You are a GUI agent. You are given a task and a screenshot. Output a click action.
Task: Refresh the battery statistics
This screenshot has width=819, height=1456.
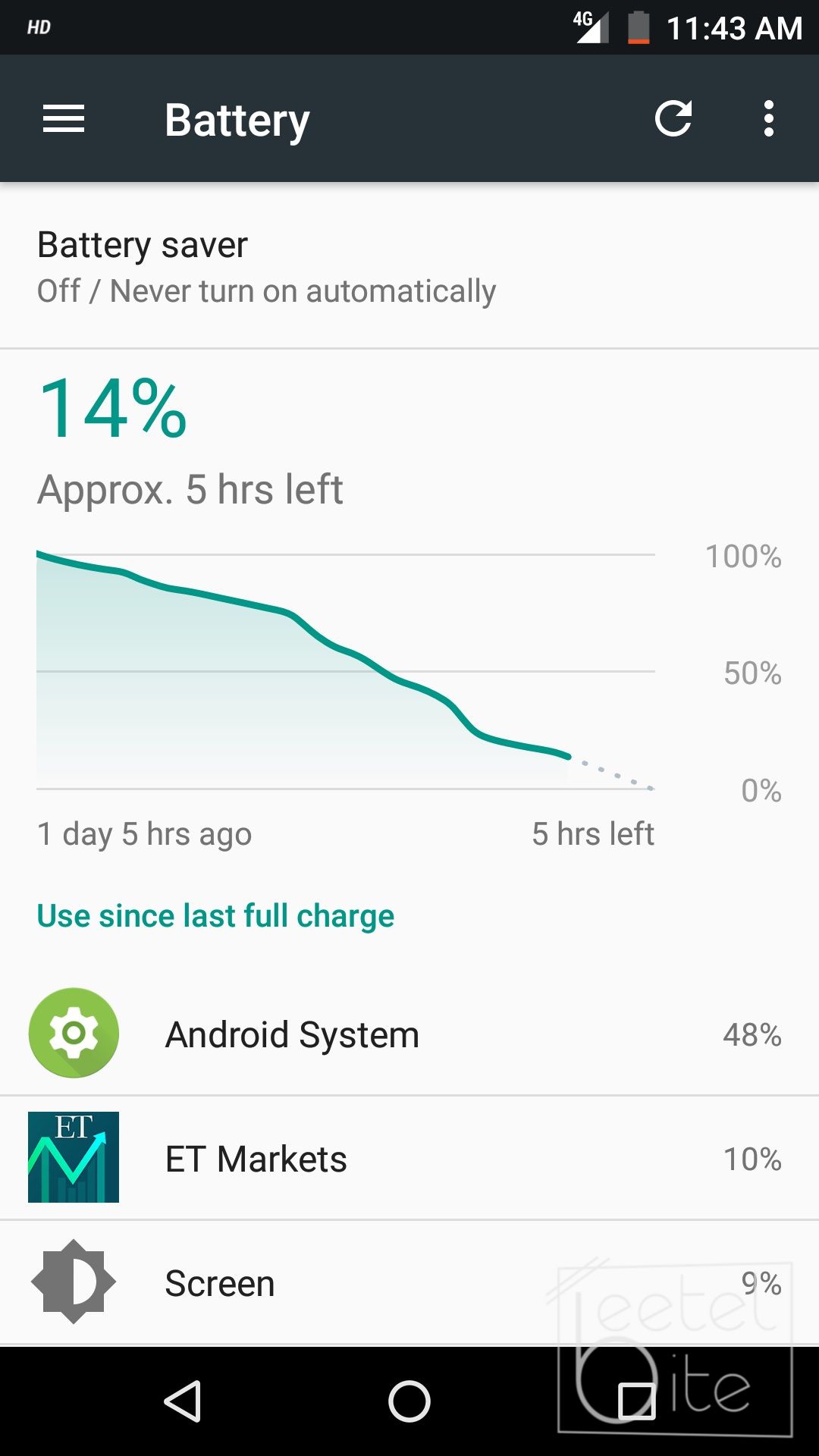[673, 119]
